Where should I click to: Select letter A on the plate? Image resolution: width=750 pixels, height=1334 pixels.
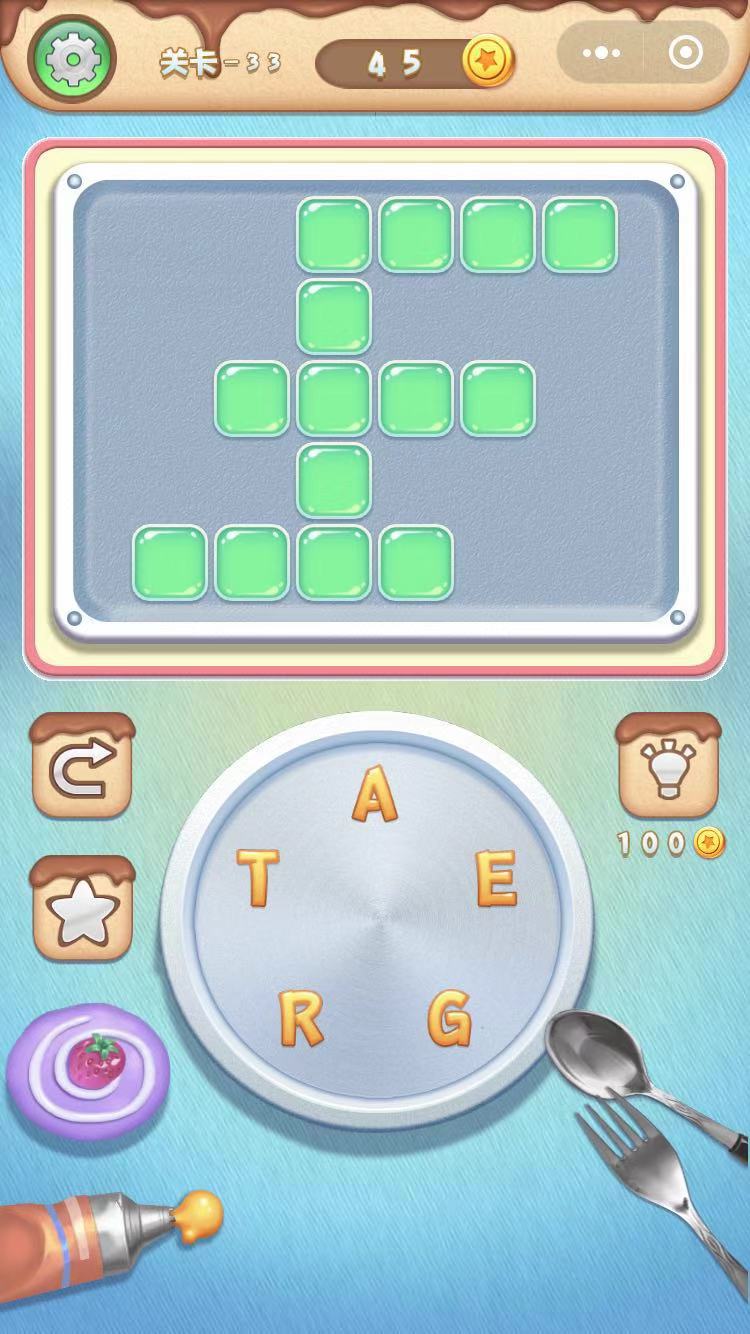pyautogui.click(x=374, y=797)
